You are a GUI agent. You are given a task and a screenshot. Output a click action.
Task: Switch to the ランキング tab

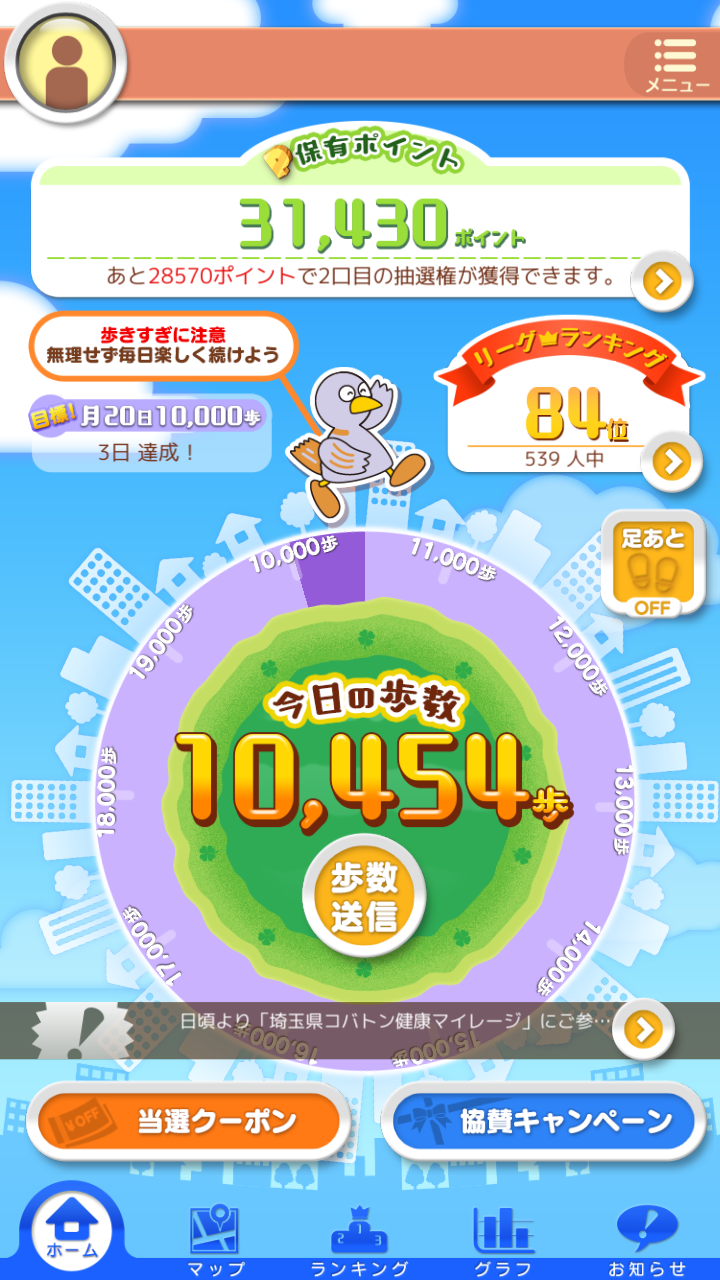359,1240
